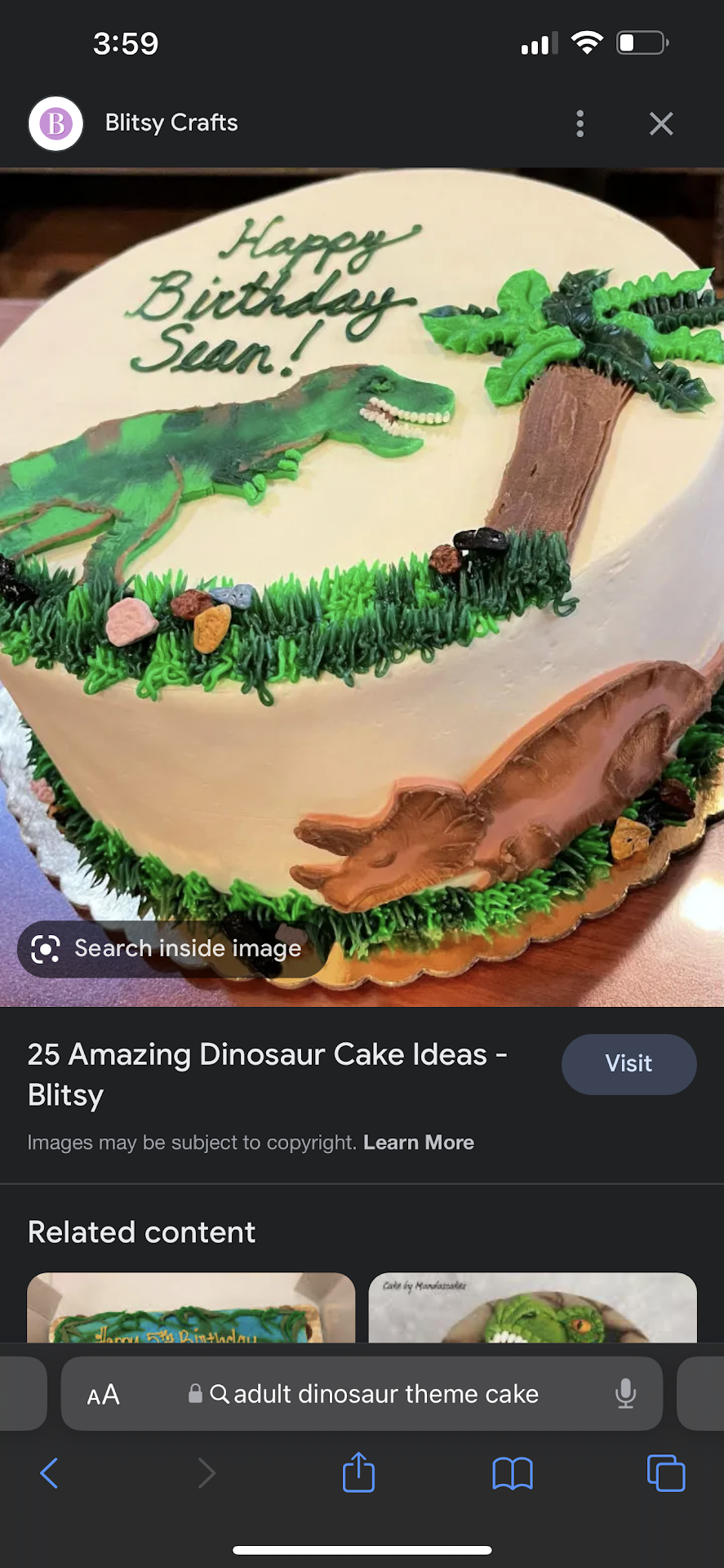This screenshot has height=1568, width=724.
Task: Show all open tabs
Action: (x=665, y=1473)
